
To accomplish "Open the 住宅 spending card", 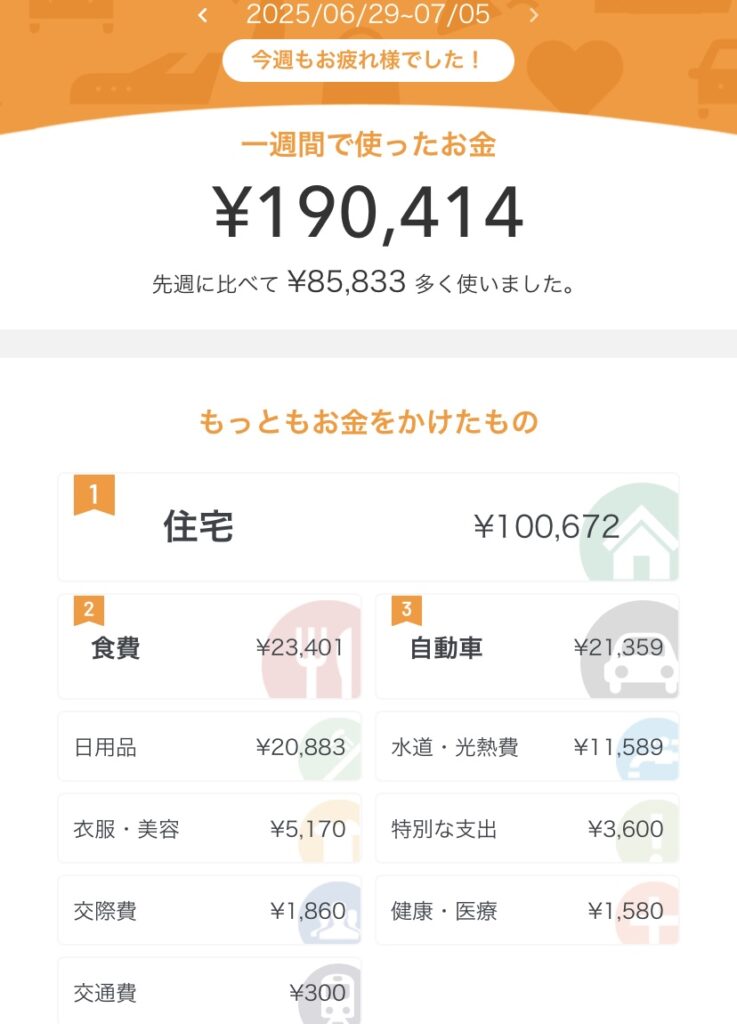I will click(368, 527).
